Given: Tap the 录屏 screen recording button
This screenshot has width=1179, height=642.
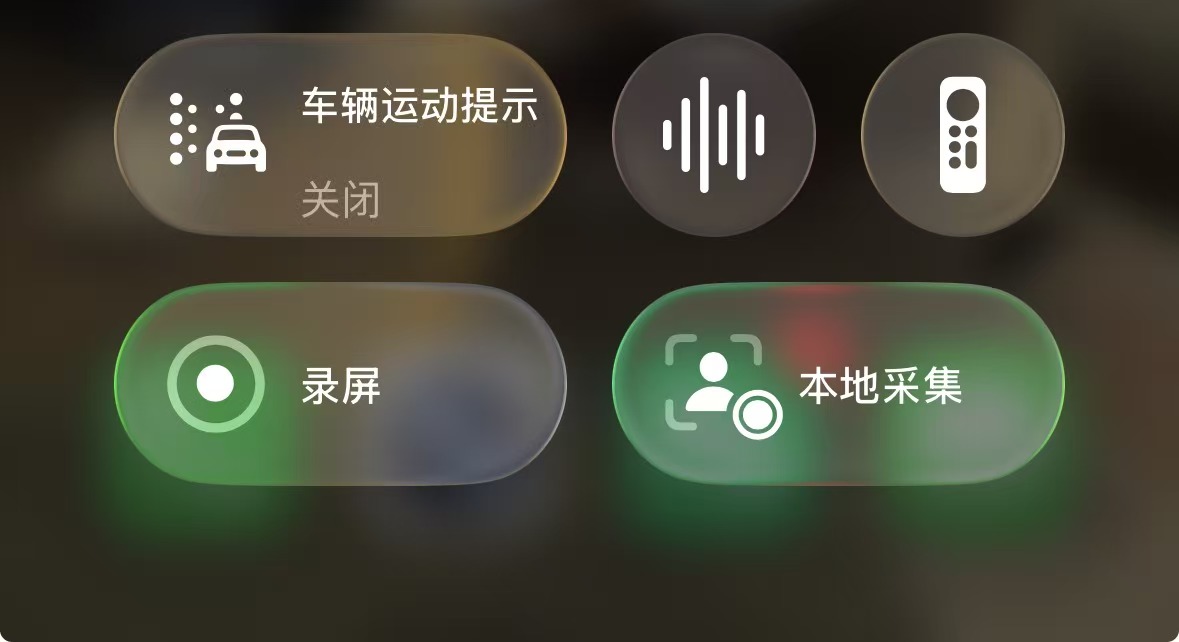Looking at the screenshot, I should coord(340,384).
